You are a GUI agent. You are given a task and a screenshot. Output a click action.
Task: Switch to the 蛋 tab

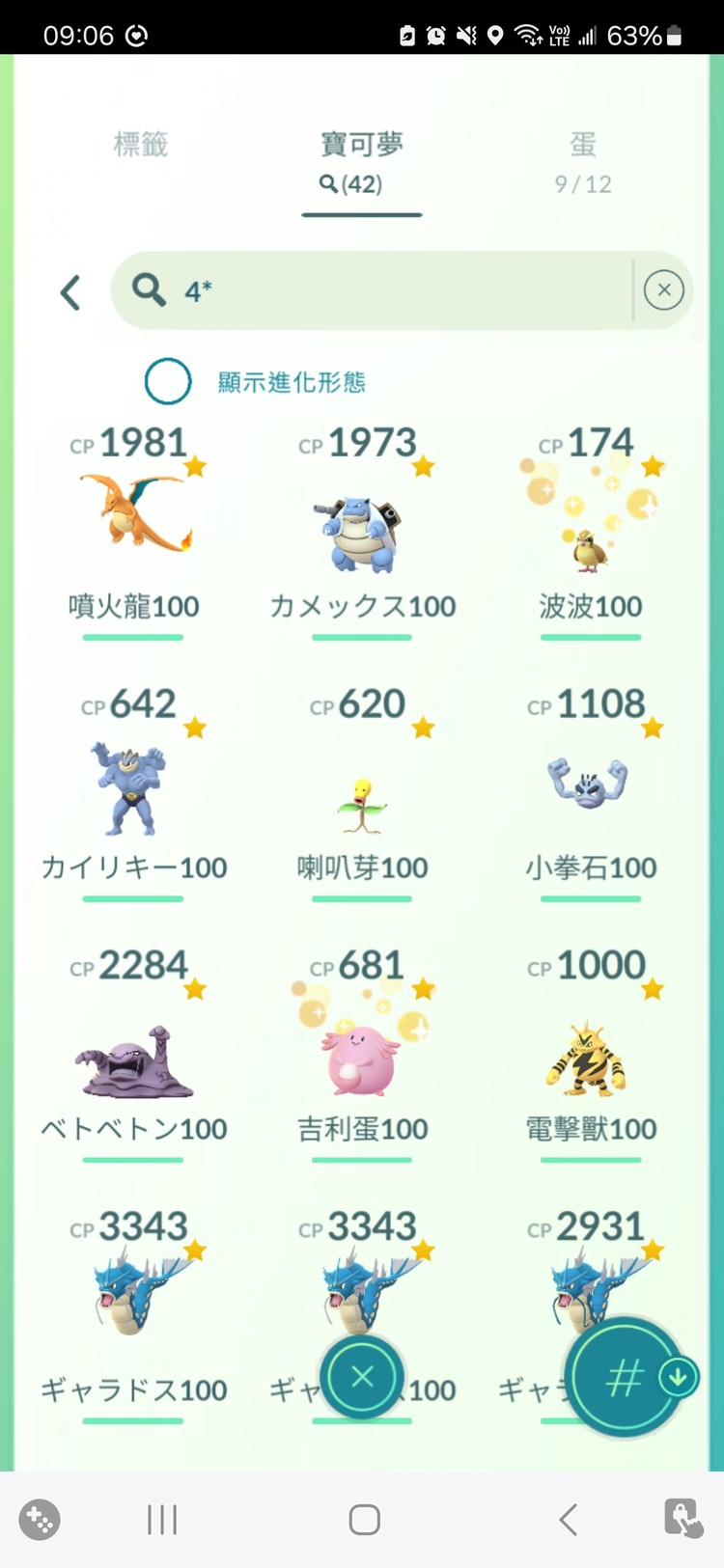coord(582,161)
